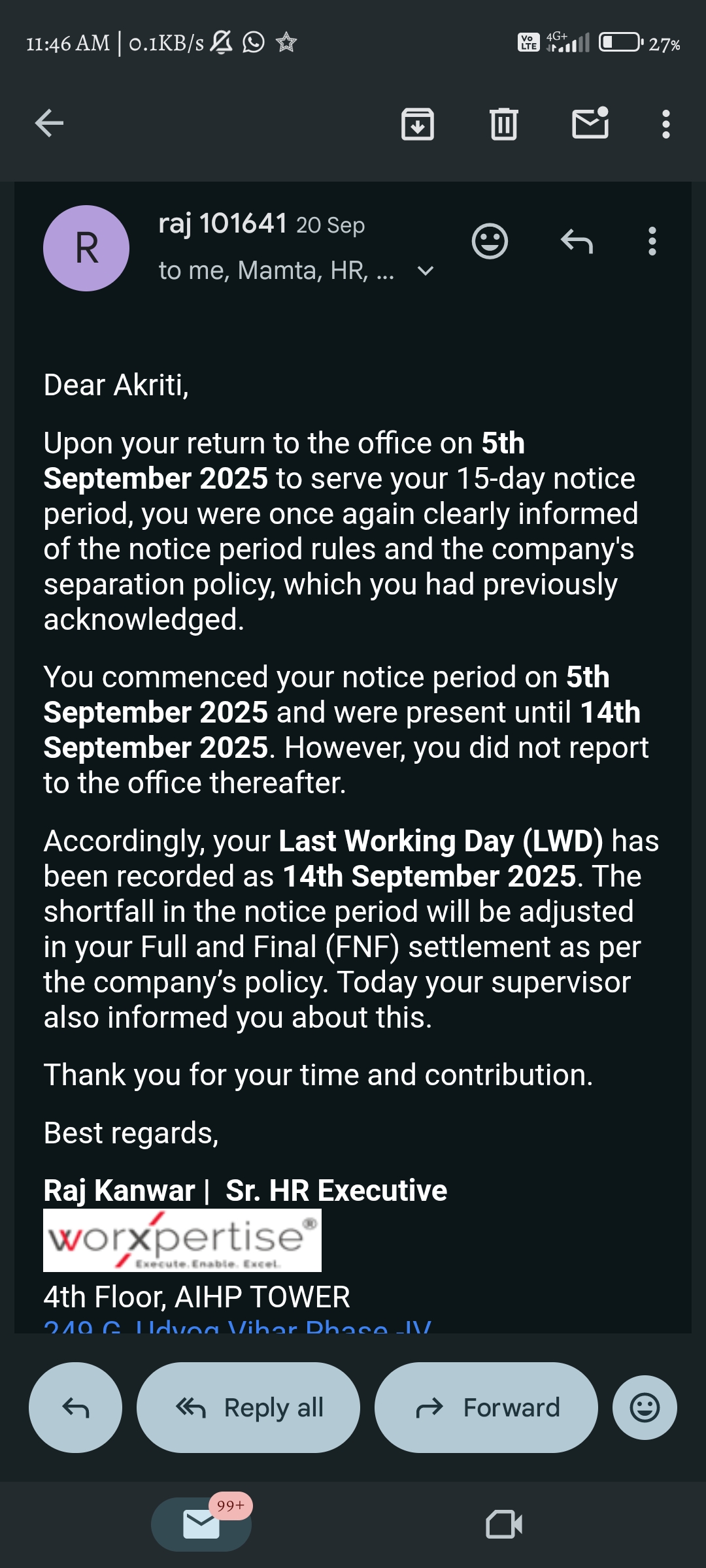Screen dimensions: 706x1568
Task: Mark this email as unread
Action: click(x=590, y=123)
